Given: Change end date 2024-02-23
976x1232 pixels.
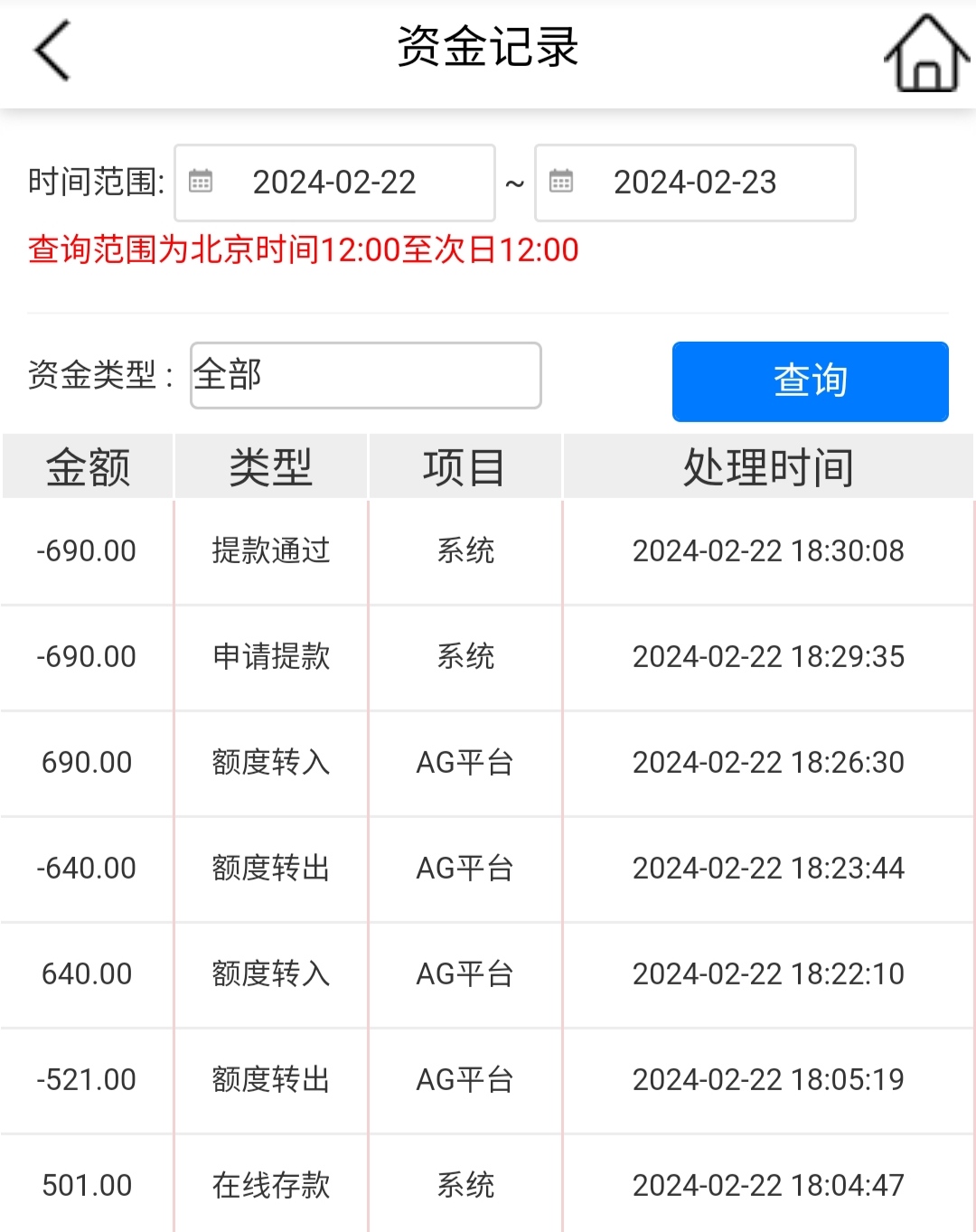Looking at the screenshot, I should 695,183.
